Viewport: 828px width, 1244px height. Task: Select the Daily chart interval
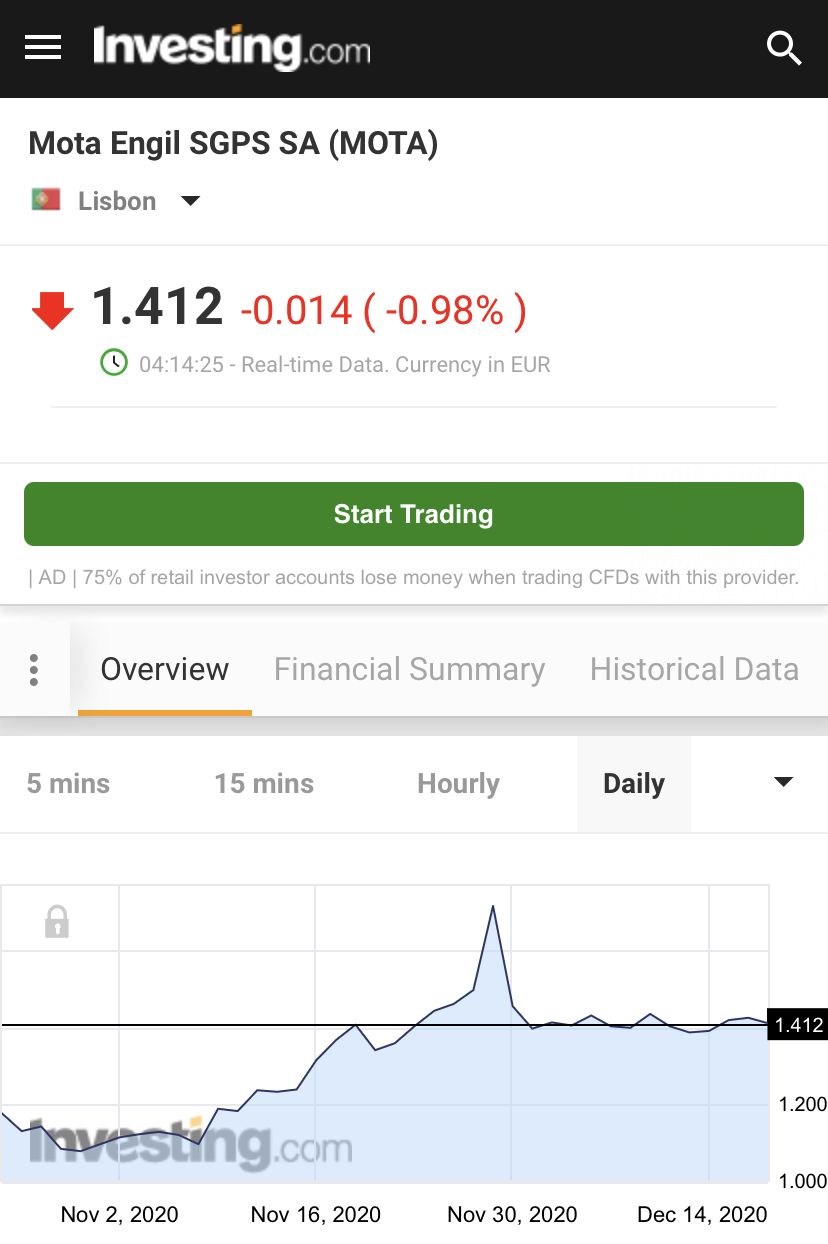click(633, 784)
